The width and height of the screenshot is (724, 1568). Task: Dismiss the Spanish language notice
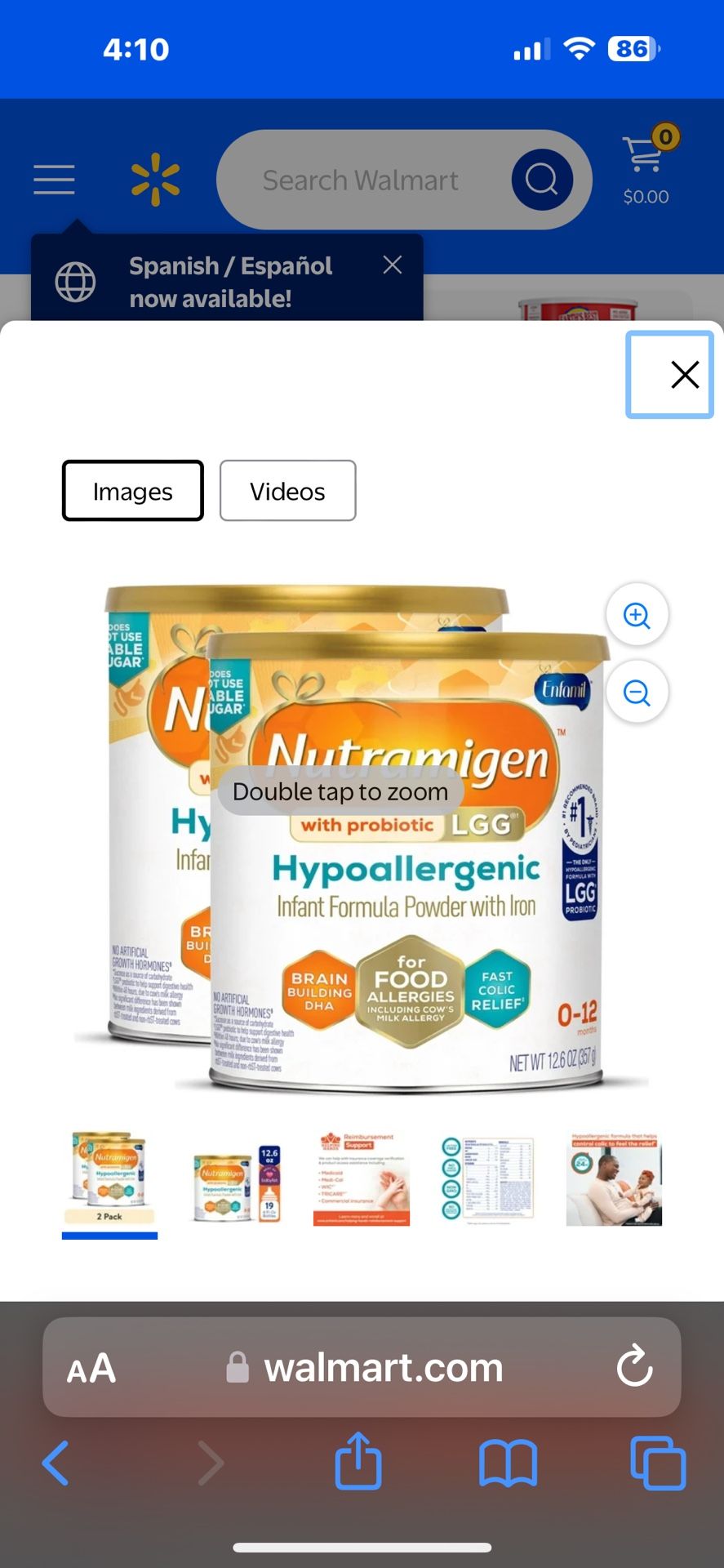[x=393, y=265]
